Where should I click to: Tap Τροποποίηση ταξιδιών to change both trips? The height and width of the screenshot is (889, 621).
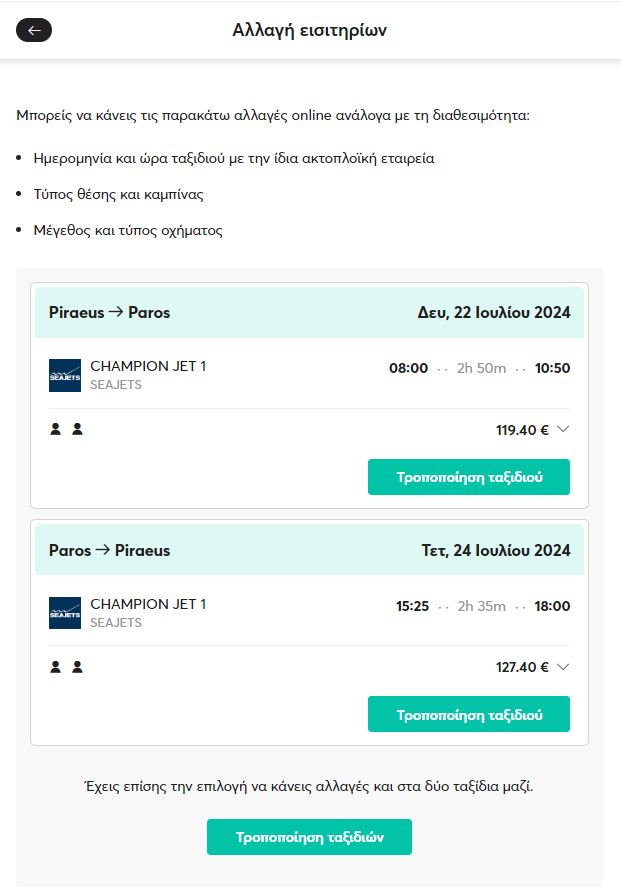click(x=309, y=837)
